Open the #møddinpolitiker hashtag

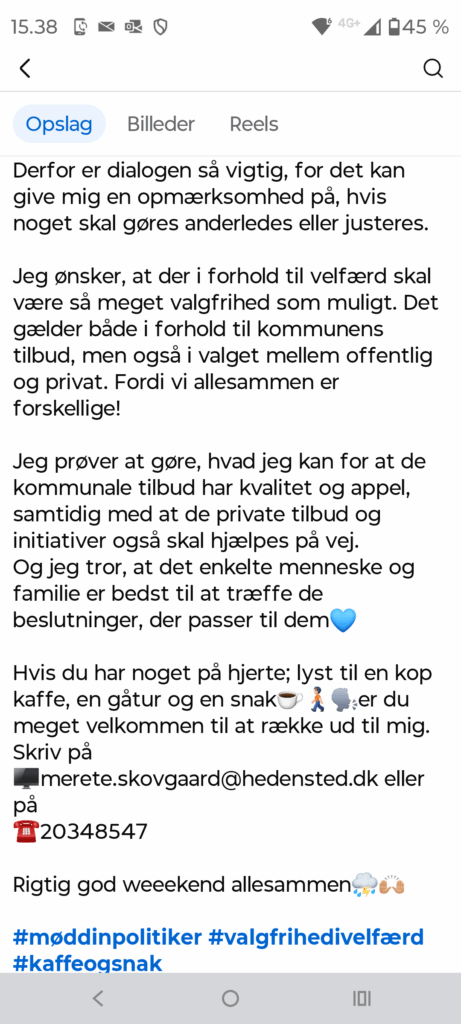click(107, 937)
